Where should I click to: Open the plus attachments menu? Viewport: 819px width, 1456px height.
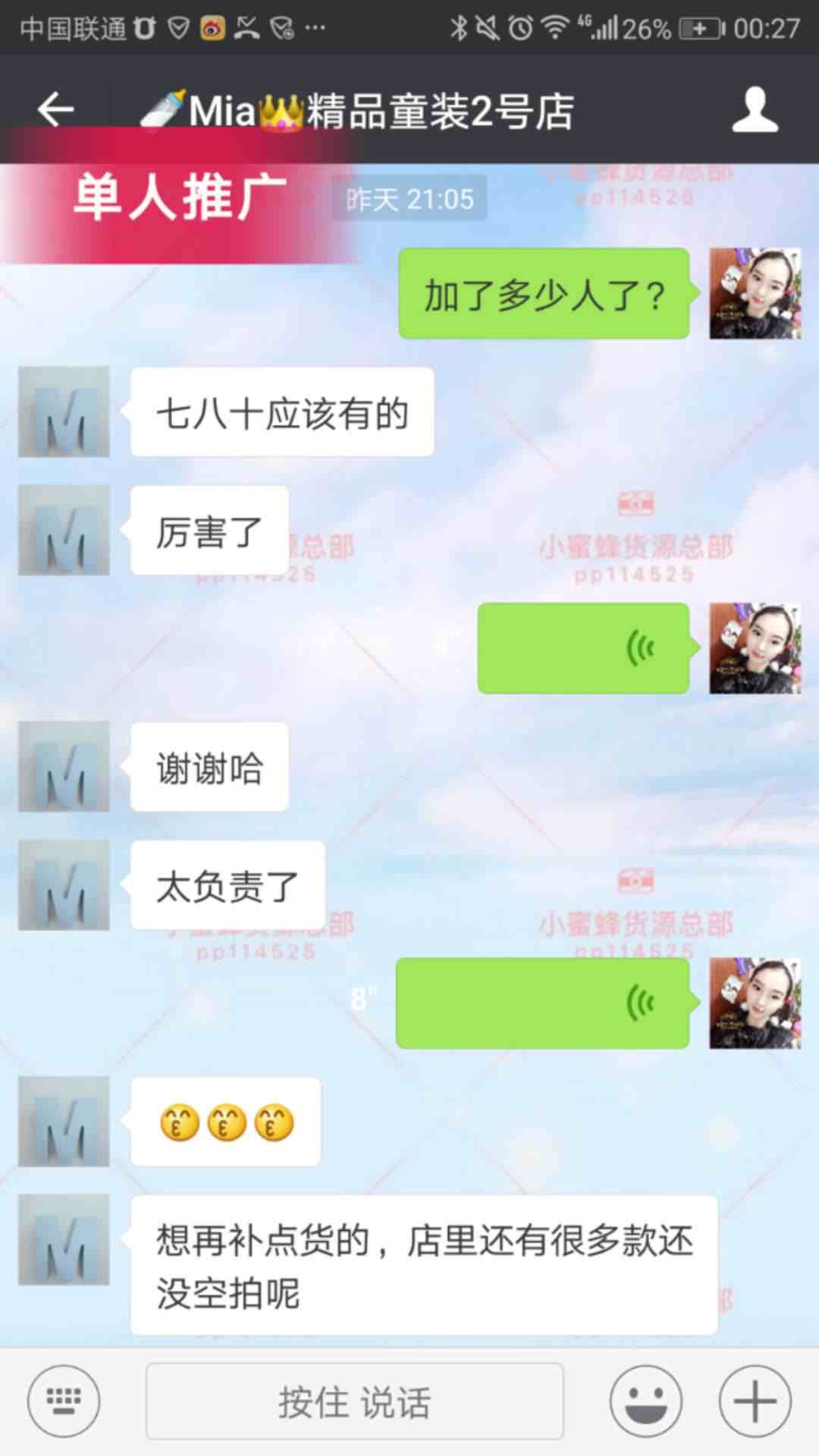click(755, 1401)
